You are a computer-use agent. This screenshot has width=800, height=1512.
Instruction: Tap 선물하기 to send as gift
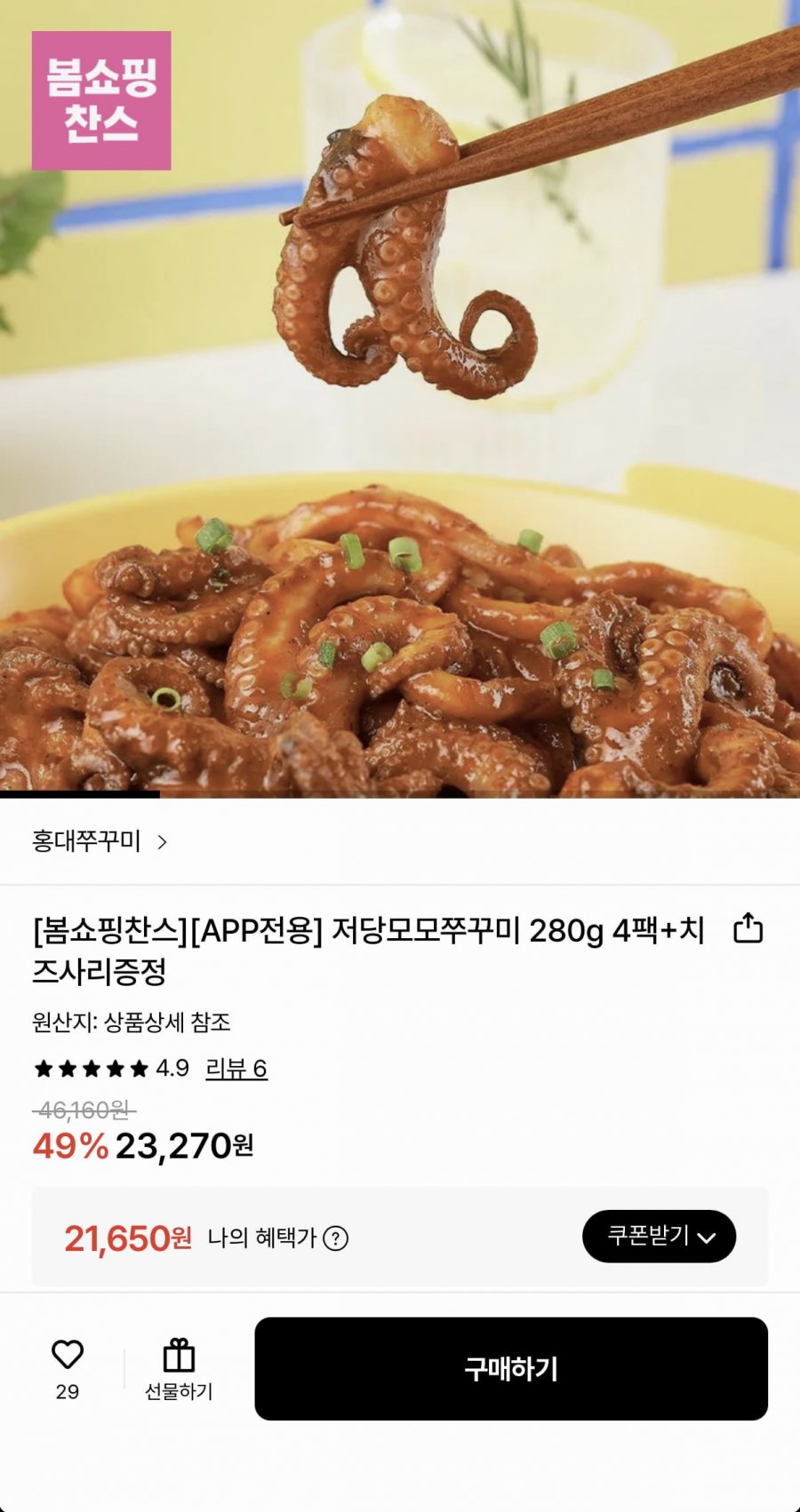tap(179, 1371)
